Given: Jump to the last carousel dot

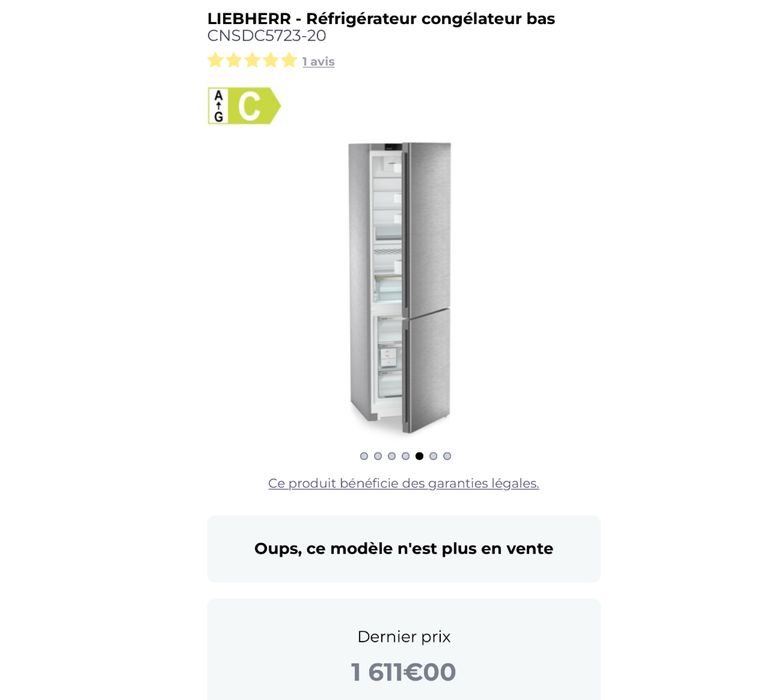Looking at the screenshot, I should tap(447, 456).
